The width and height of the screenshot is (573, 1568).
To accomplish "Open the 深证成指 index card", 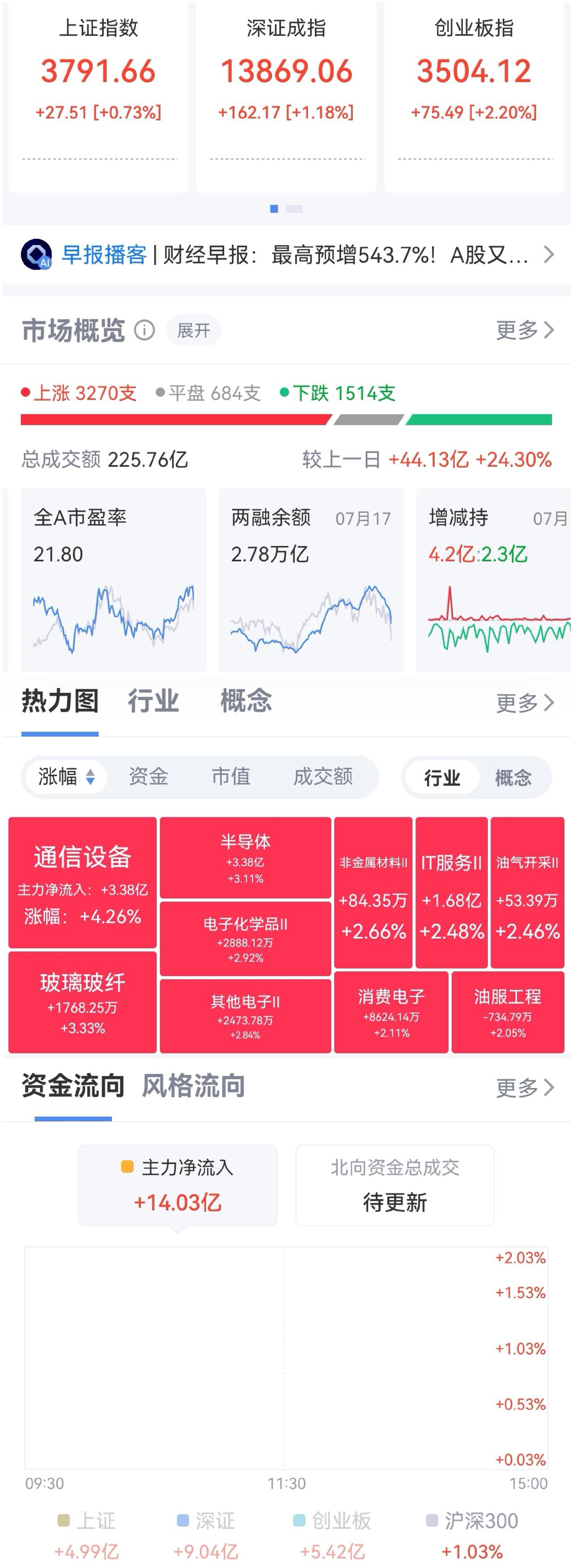I will click(286, 98).
